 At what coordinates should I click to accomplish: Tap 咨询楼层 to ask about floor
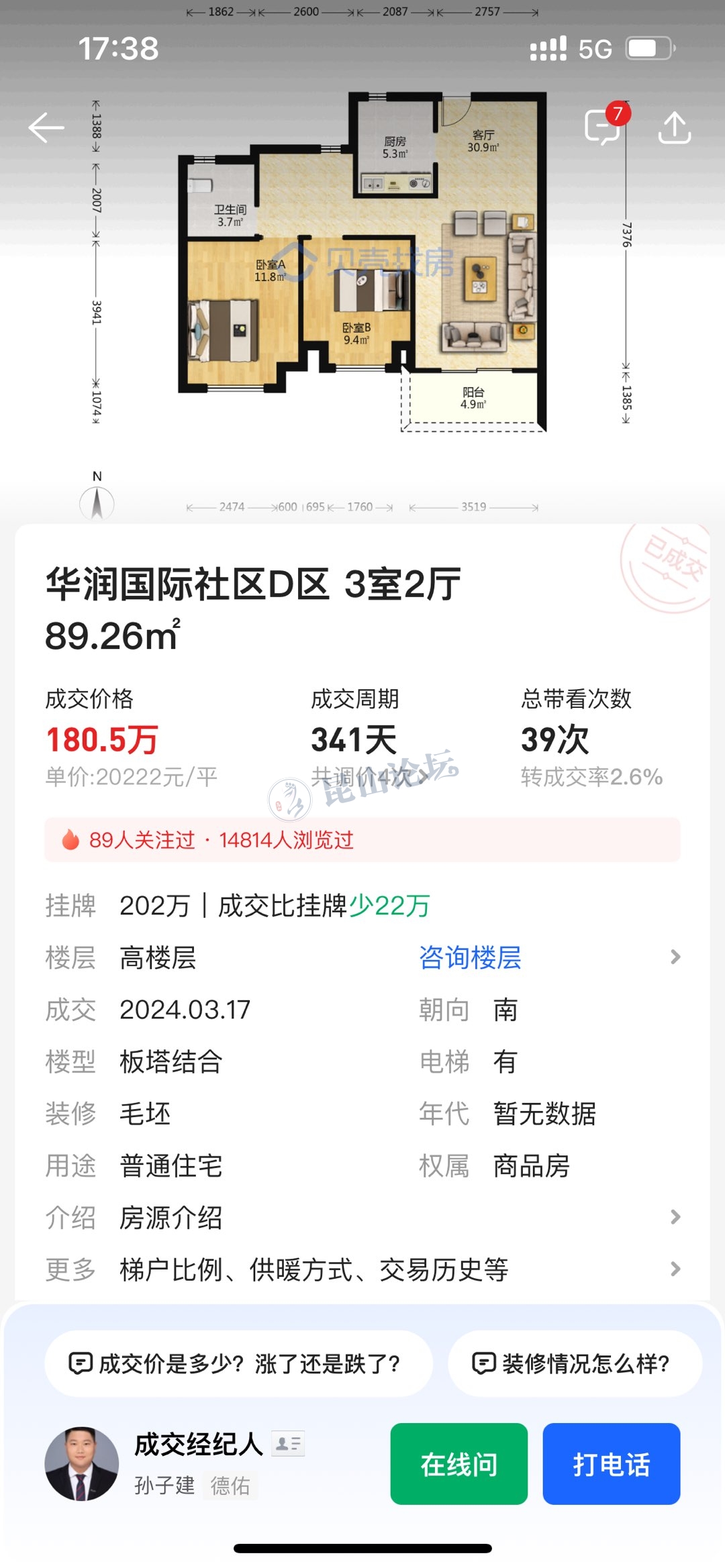(x=470, y=957)
